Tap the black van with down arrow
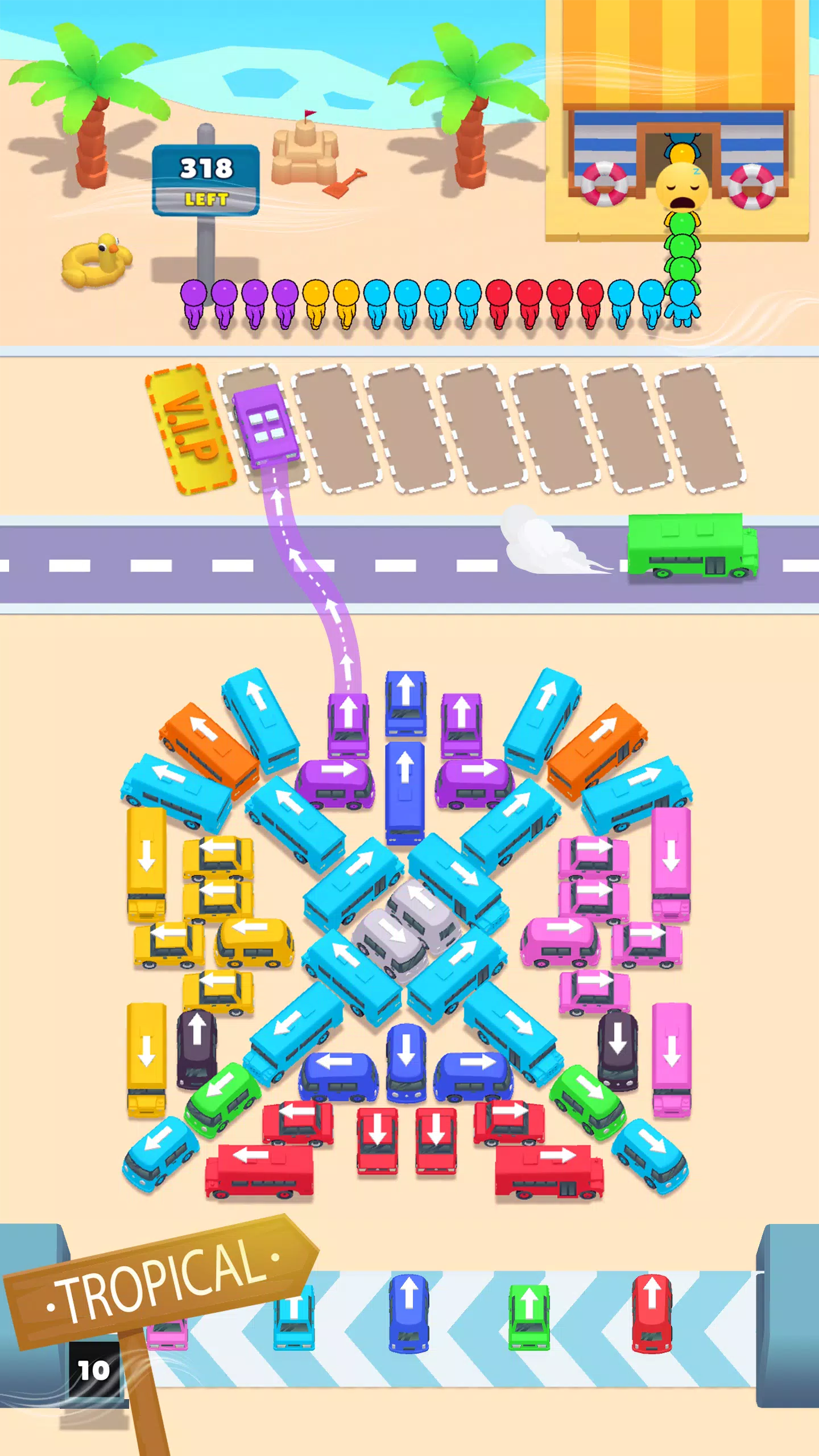Screen dimensions: 819x1456 (617, 1048)
